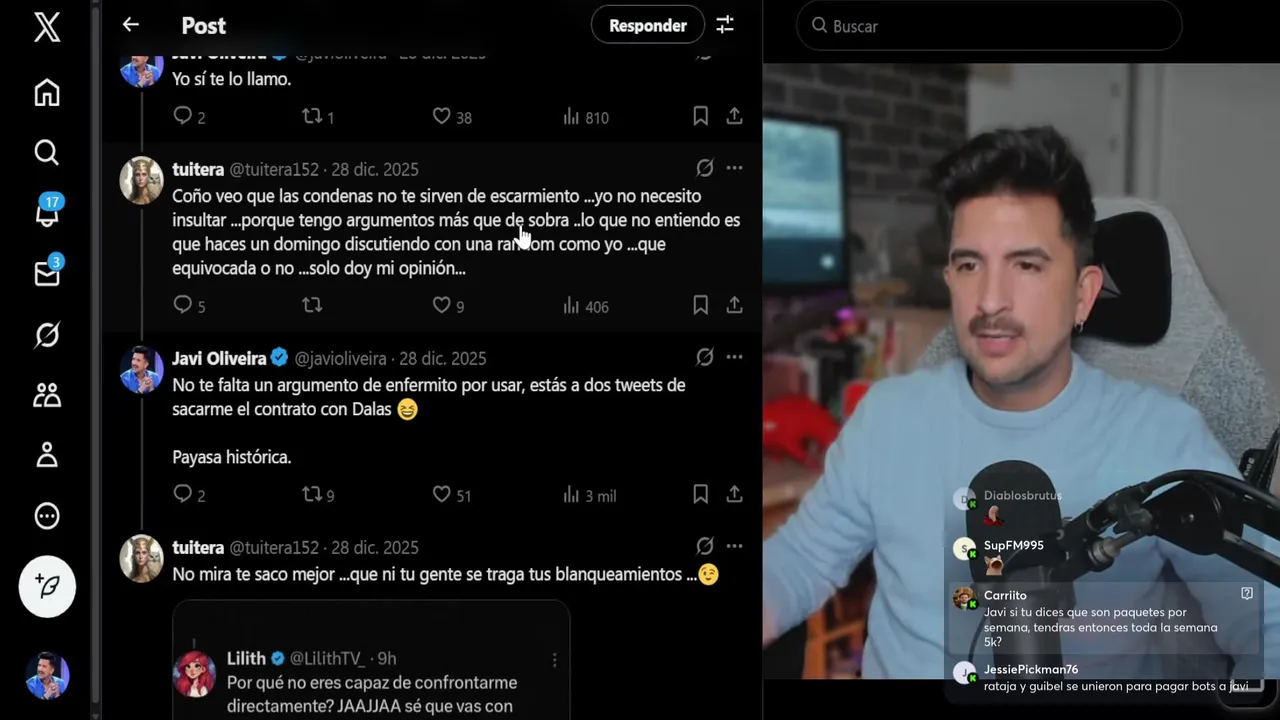This screenshot has width=1280, height=720.
Task: Tap the Buscar search field
Action: coord(988,26)
